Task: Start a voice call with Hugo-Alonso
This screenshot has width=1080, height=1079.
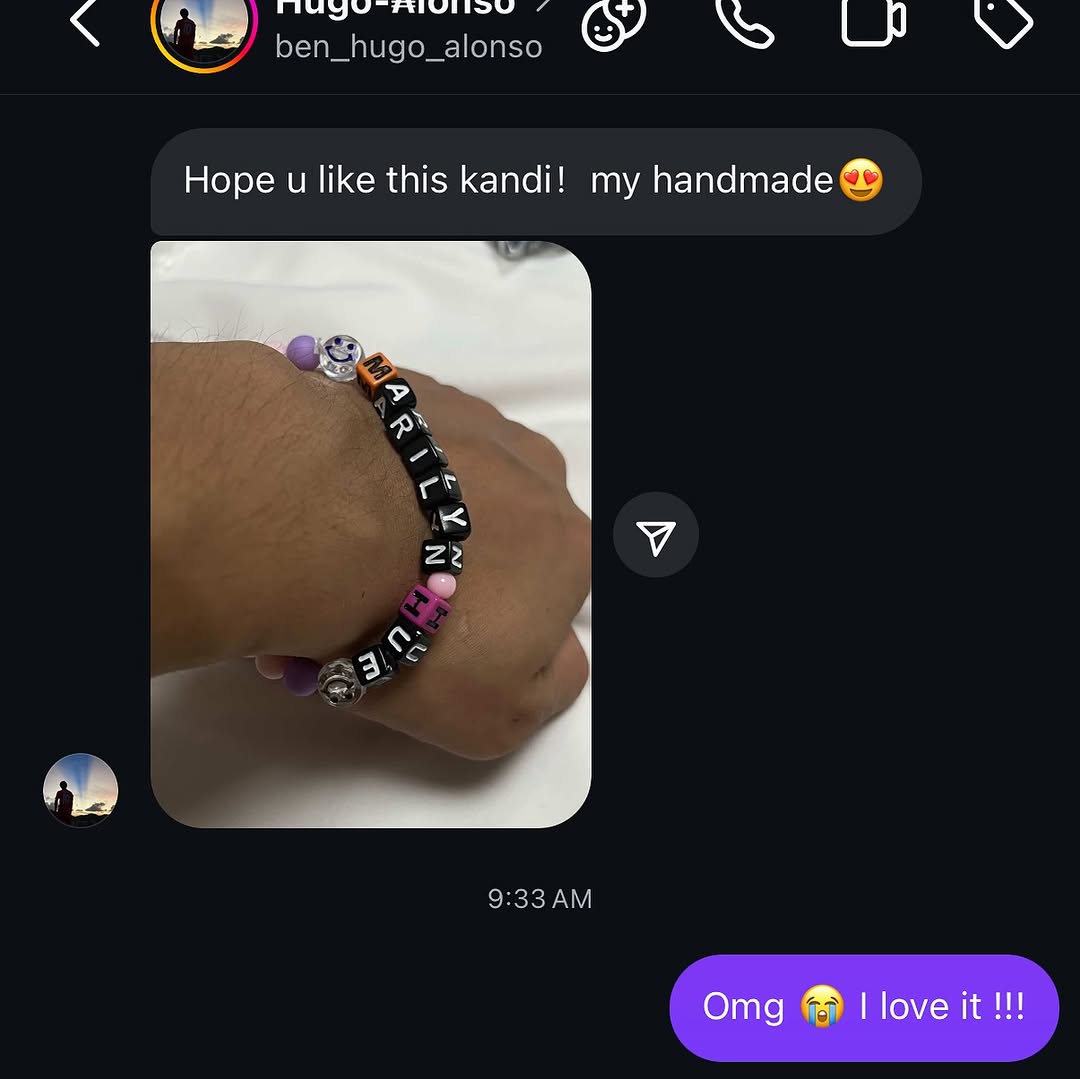Action: (x=745, y=22)
